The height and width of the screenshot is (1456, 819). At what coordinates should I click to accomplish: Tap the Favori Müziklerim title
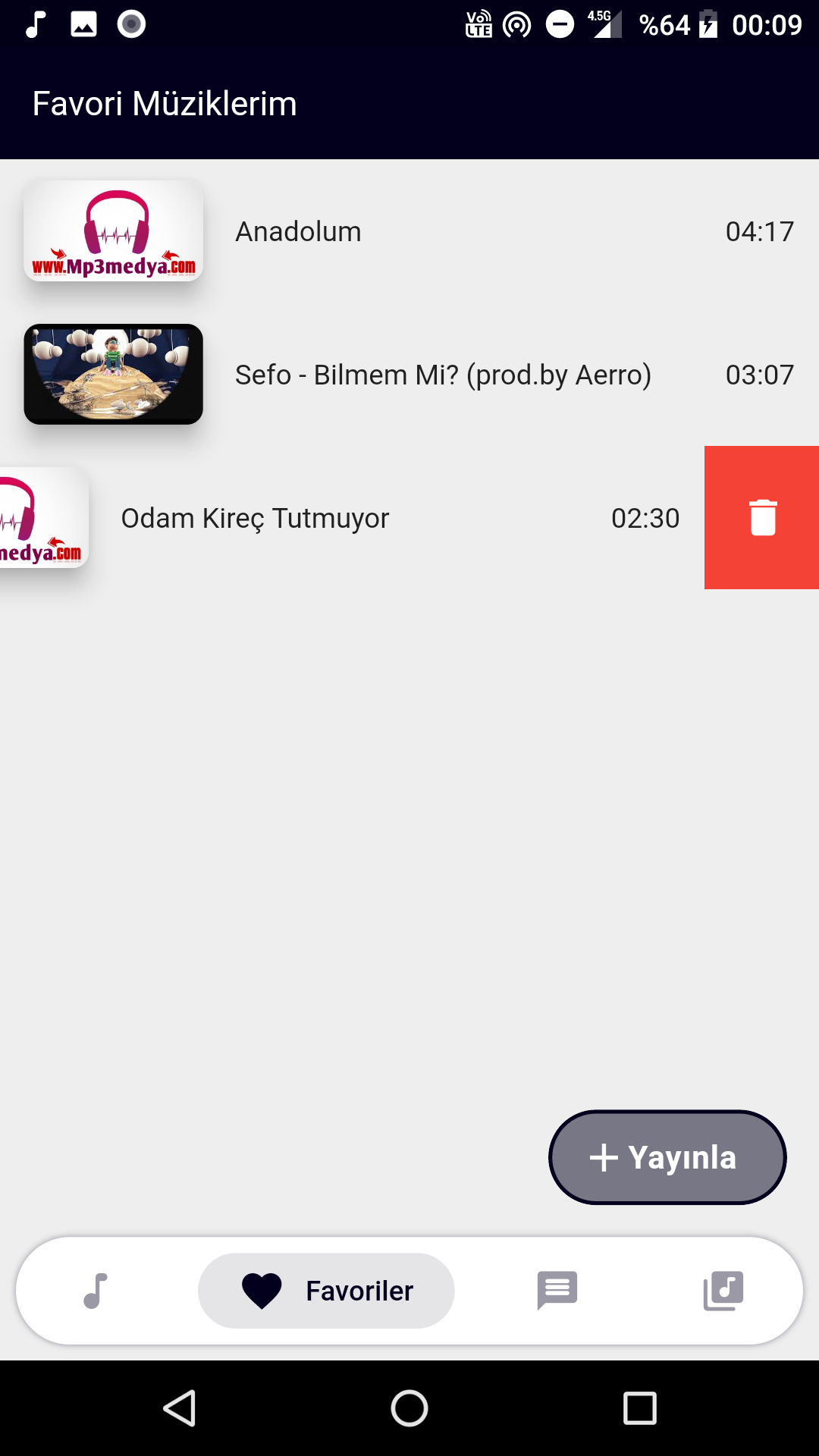[164, 103]
